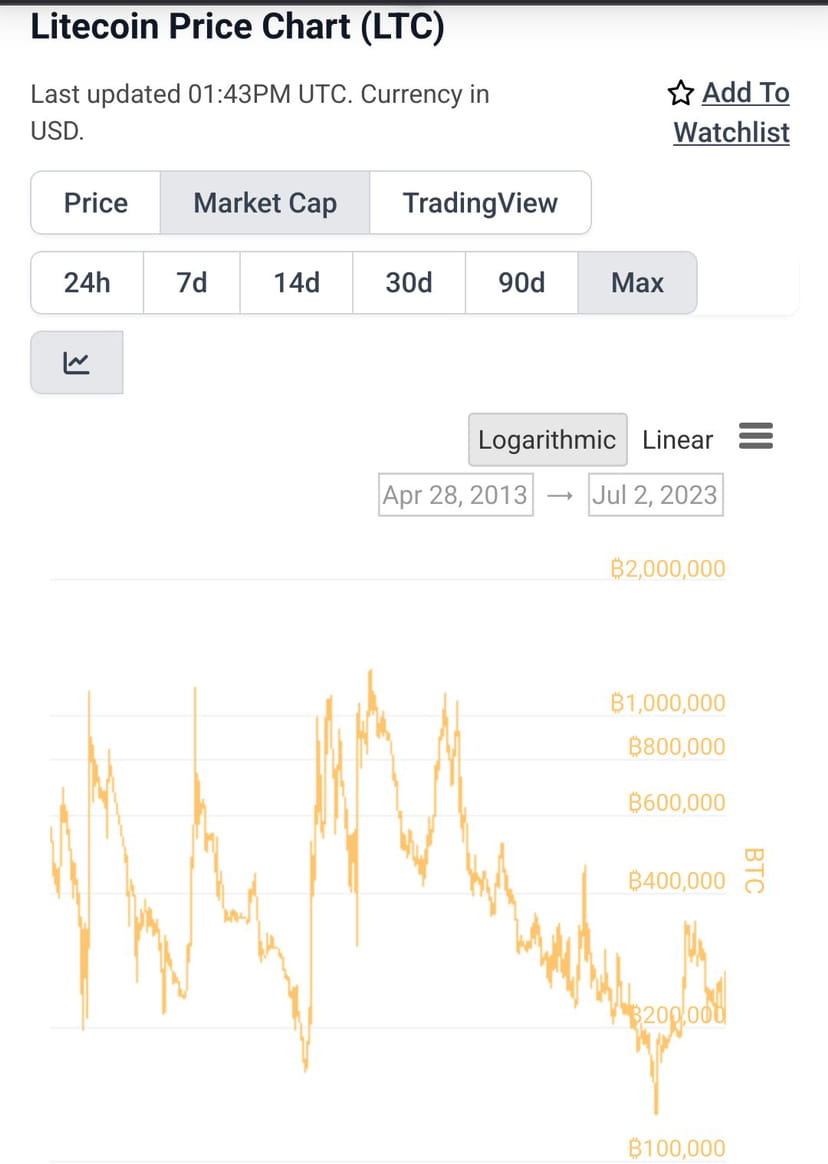
Task: Open the start date field showing Apr 28, 2013
Action: [x=455, y=494]
